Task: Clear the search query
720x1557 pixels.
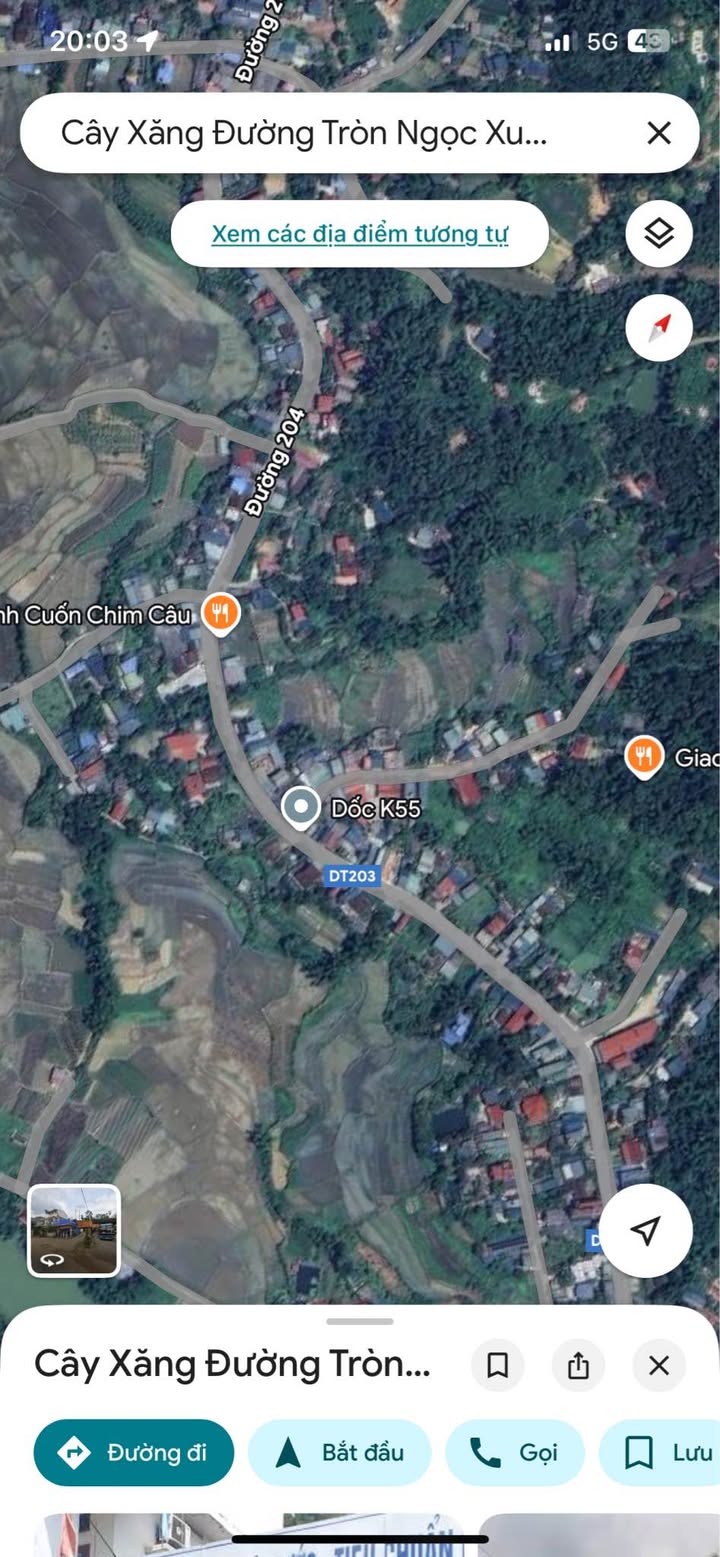Action: (659, 133)
